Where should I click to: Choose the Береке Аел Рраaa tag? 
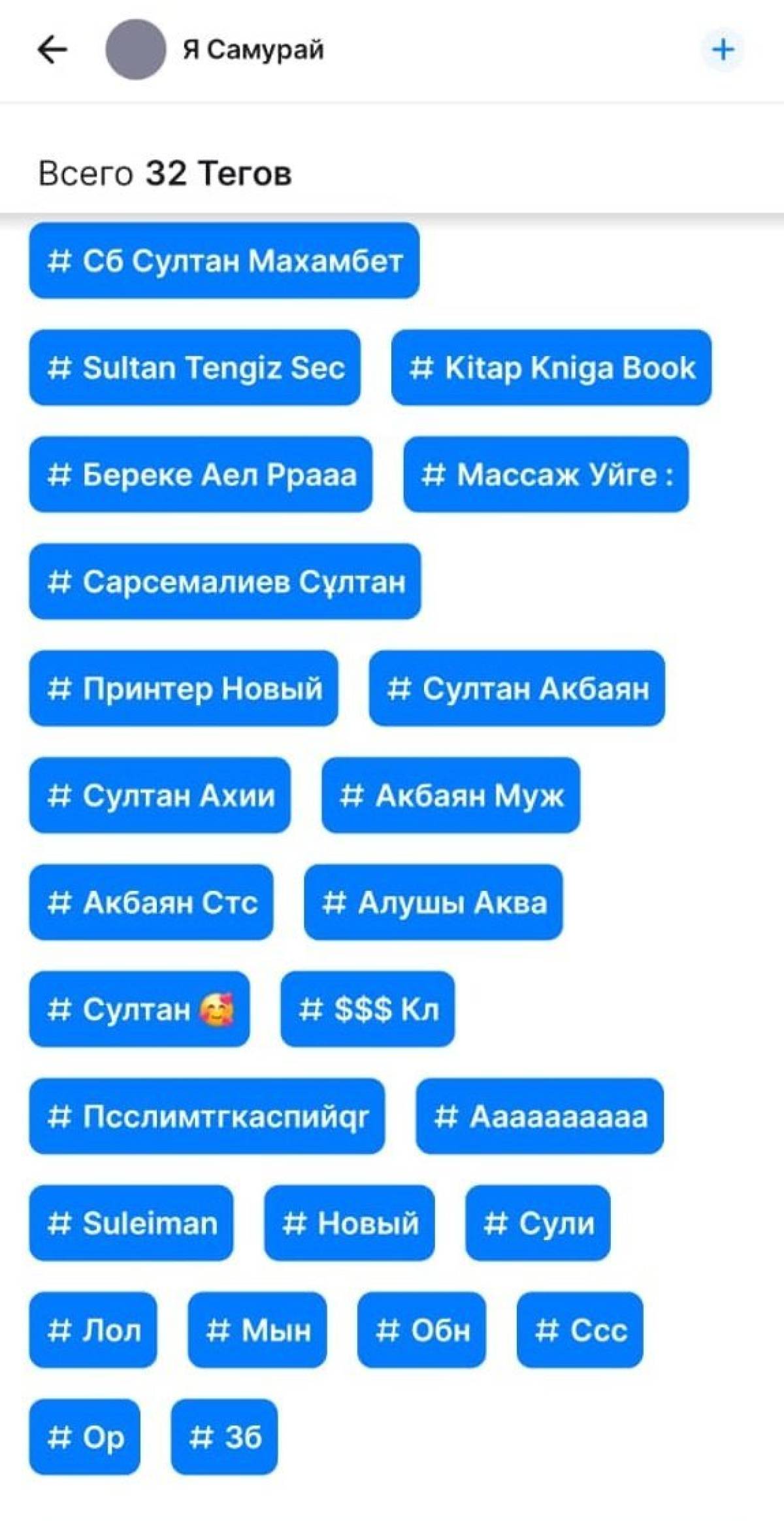pyautogui.click(x=201, y=475)
